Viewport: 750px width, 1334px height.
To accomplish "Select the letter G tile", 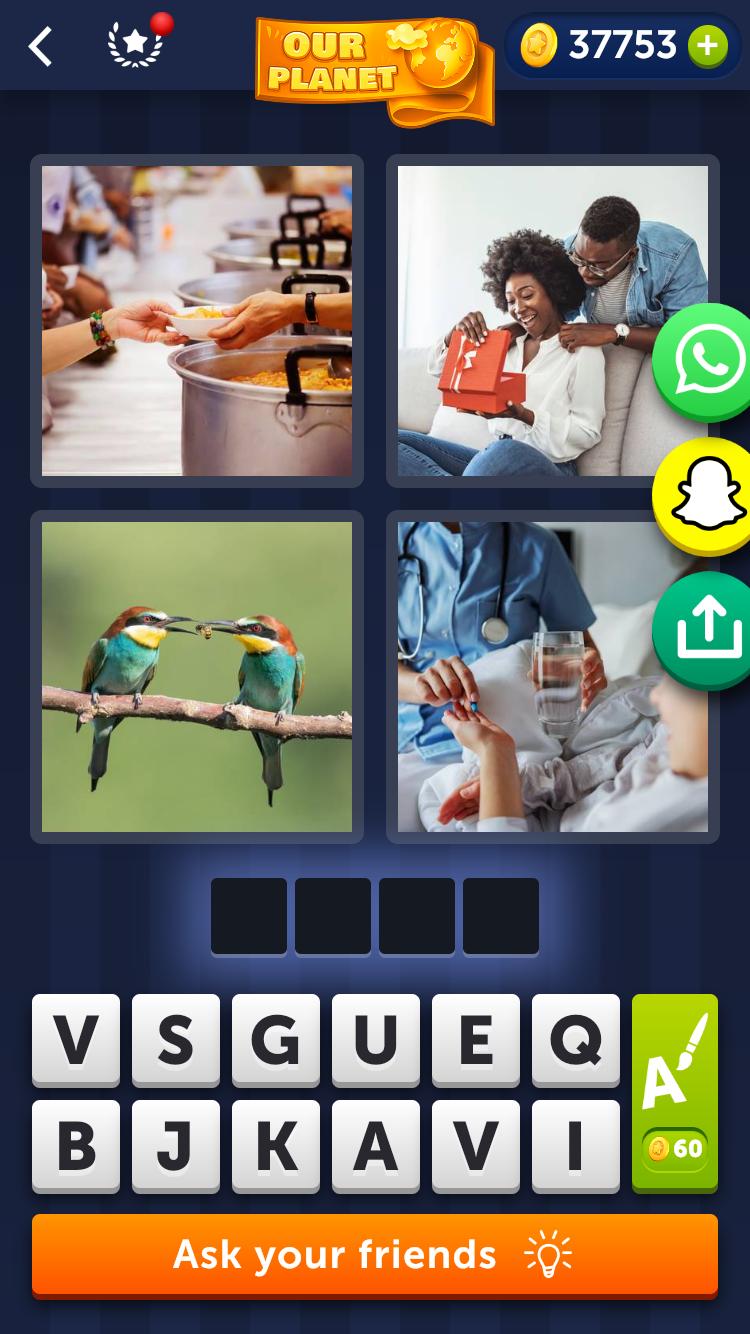I will click(x=275, y=1040).
